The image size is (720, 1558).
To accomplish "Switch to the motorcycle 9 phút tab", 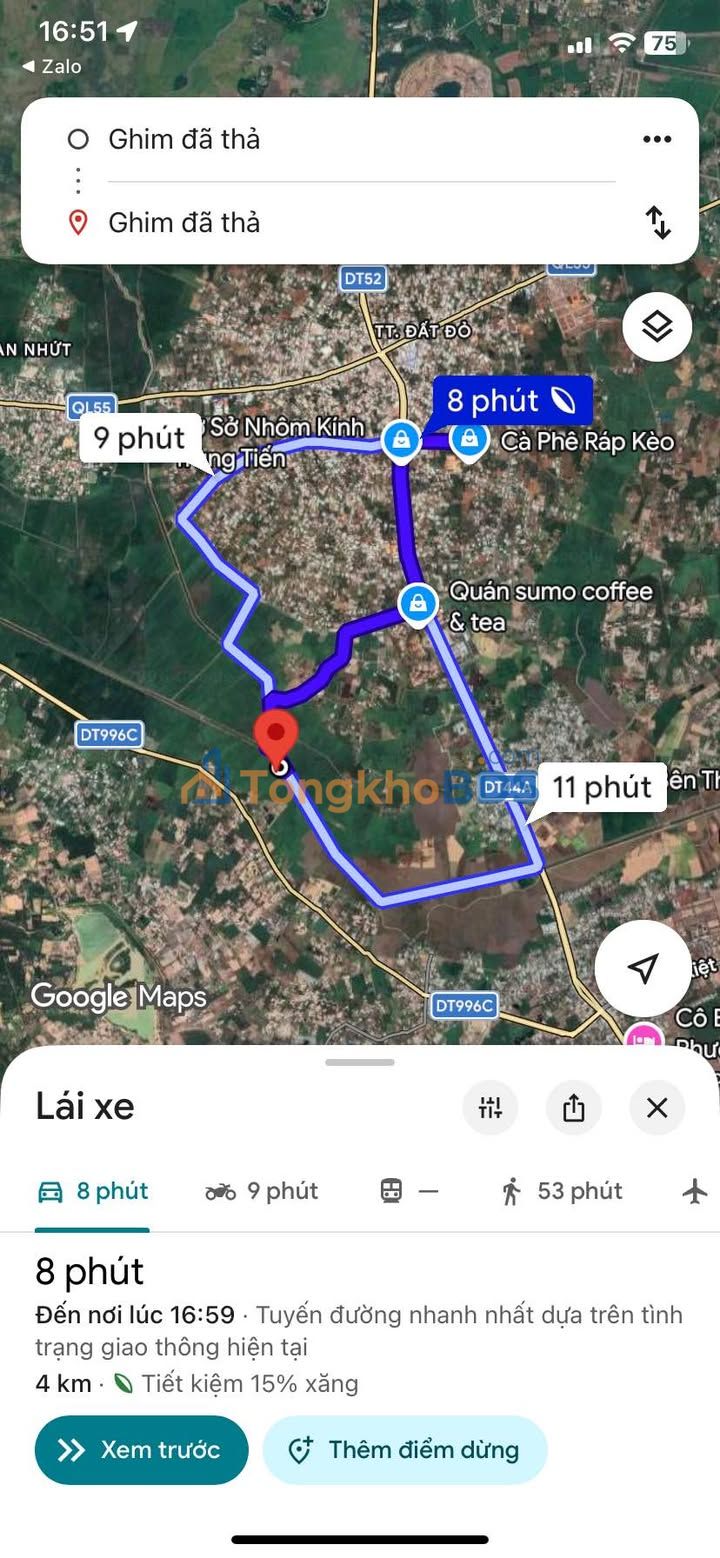I will [261, 1191].
